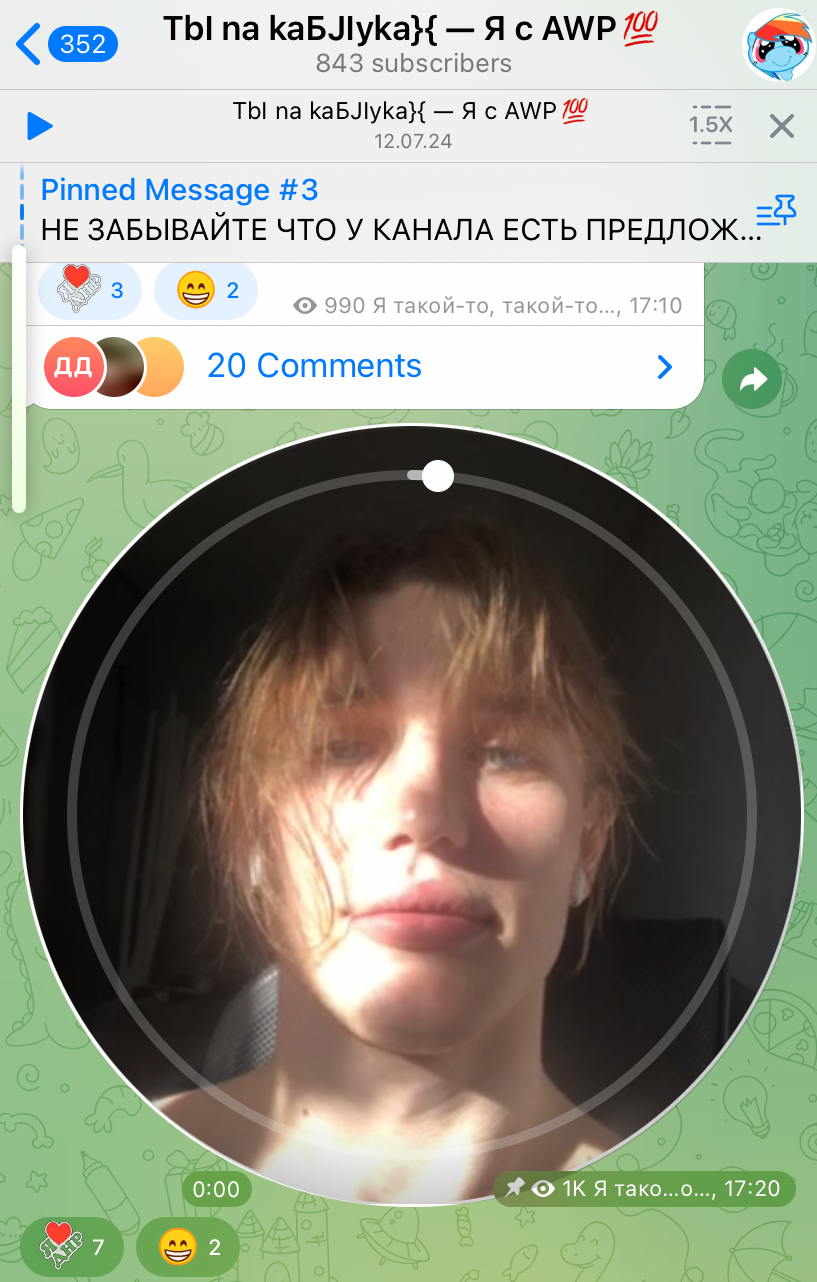Close the mini audio player

coord(781,126)
